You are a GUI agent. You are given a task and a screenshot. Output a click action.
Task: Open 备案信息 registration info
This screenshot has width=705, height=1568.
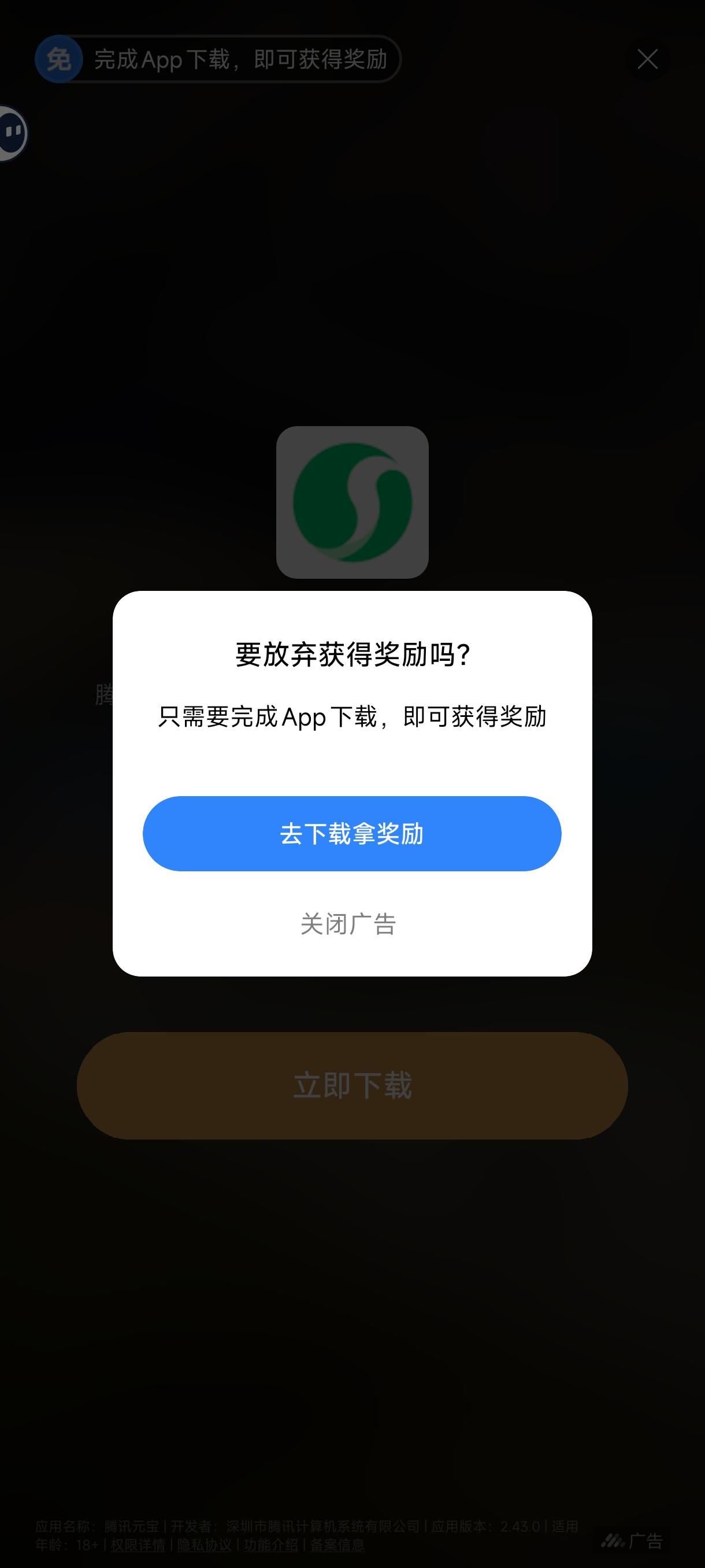[338, 1546]
